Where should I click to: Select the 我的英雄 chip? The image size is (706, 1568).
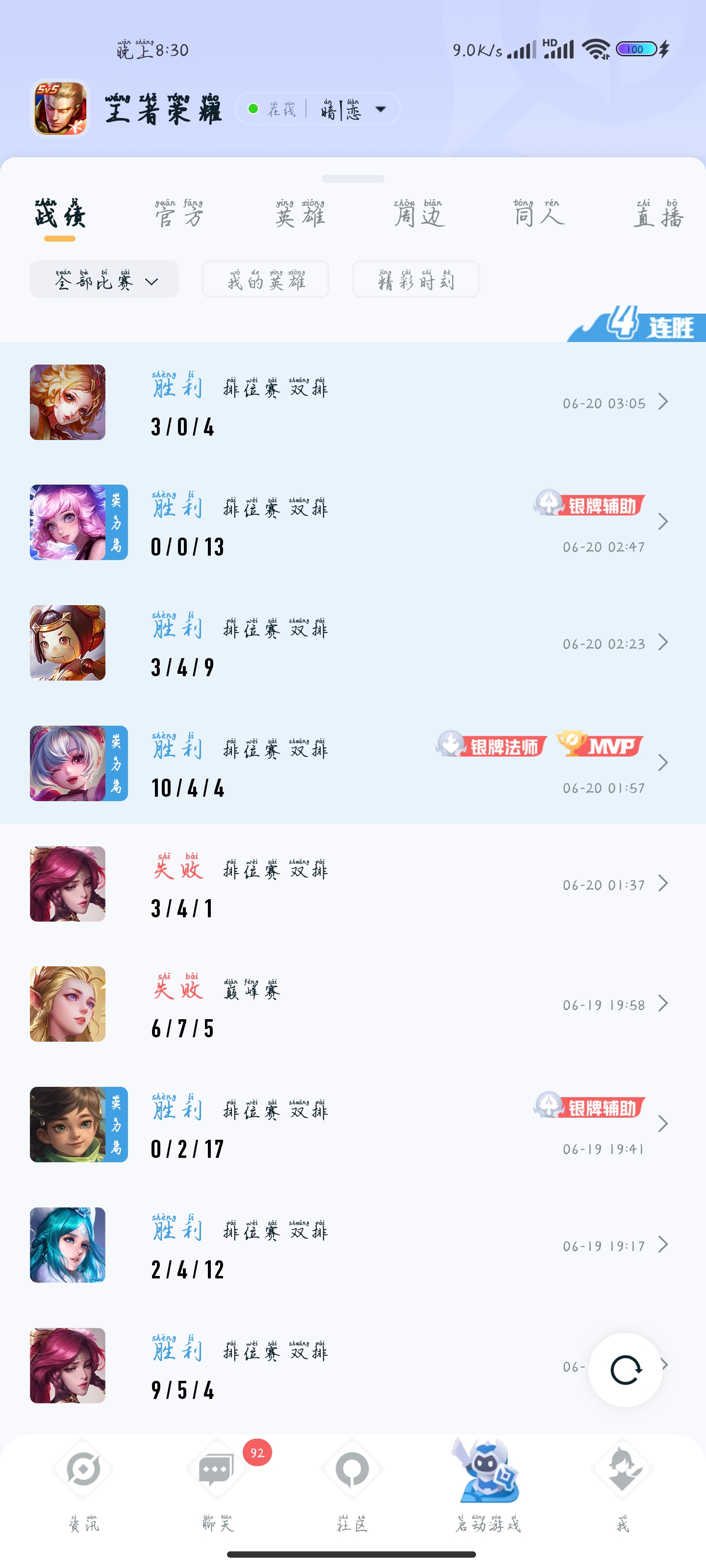point(266,279)
